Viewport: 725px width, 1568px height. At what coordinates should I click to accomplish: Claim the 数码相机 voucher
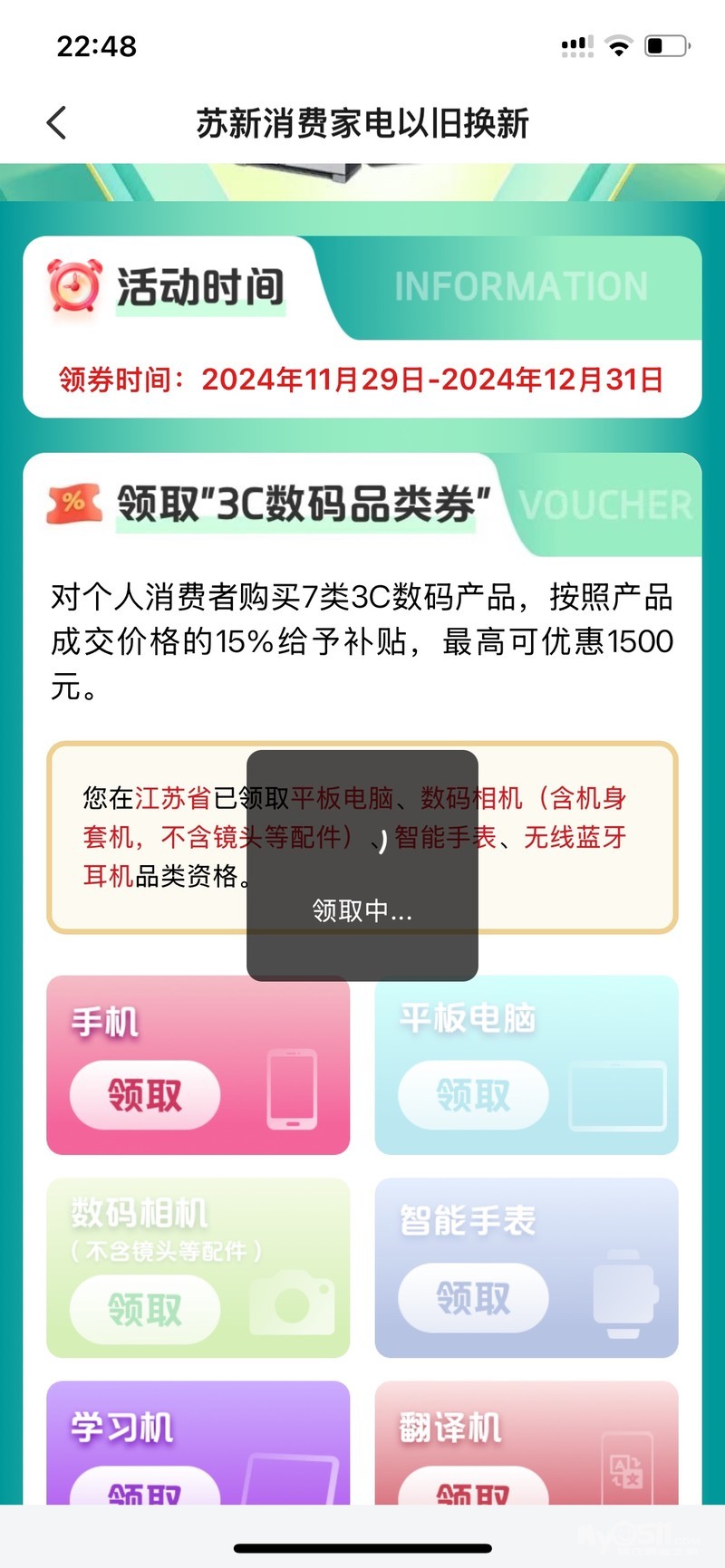coord(145,1309)
